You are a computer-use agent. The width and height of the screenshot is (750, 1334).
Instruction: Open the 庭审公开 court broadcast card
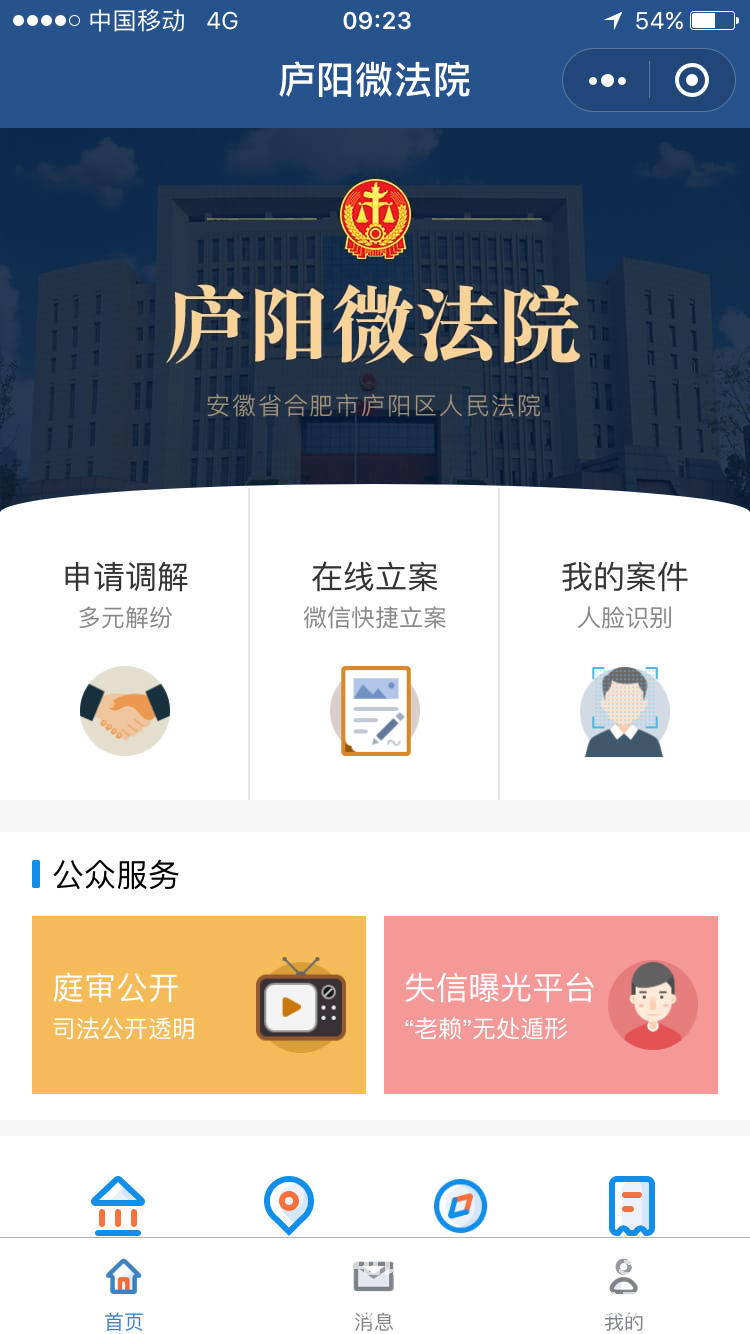[199, 1005]
